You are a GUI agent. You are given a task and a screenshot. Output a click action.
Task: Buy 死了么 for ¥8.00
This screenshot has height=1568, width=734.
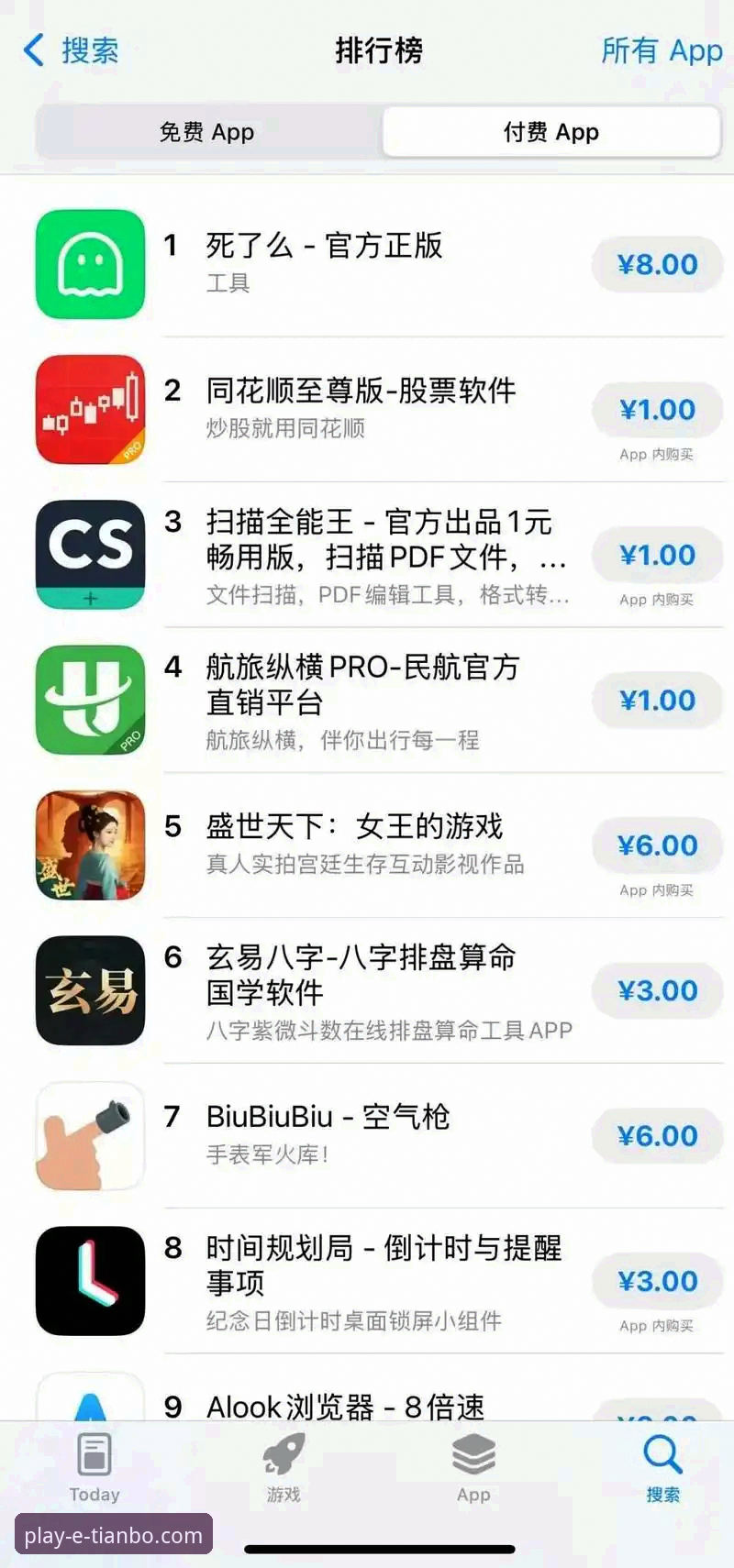click(x=658, y=264)
